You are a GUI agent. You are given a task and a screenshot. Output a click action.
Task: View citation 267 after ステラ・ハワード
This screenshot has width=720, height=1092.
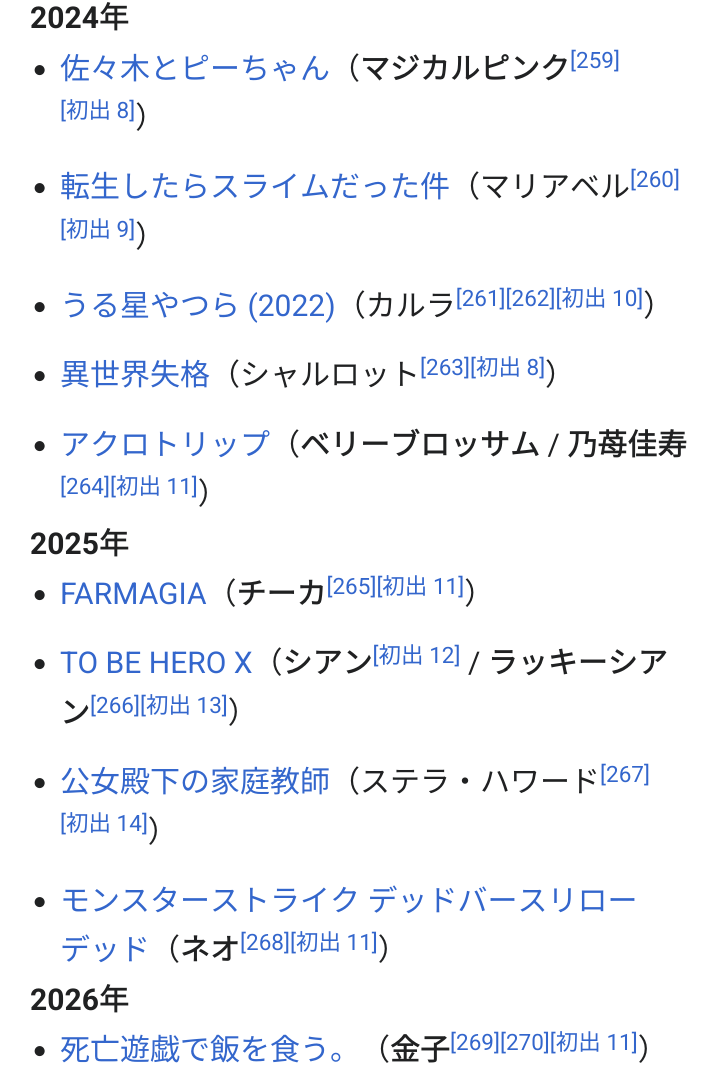tap(625, 774)
